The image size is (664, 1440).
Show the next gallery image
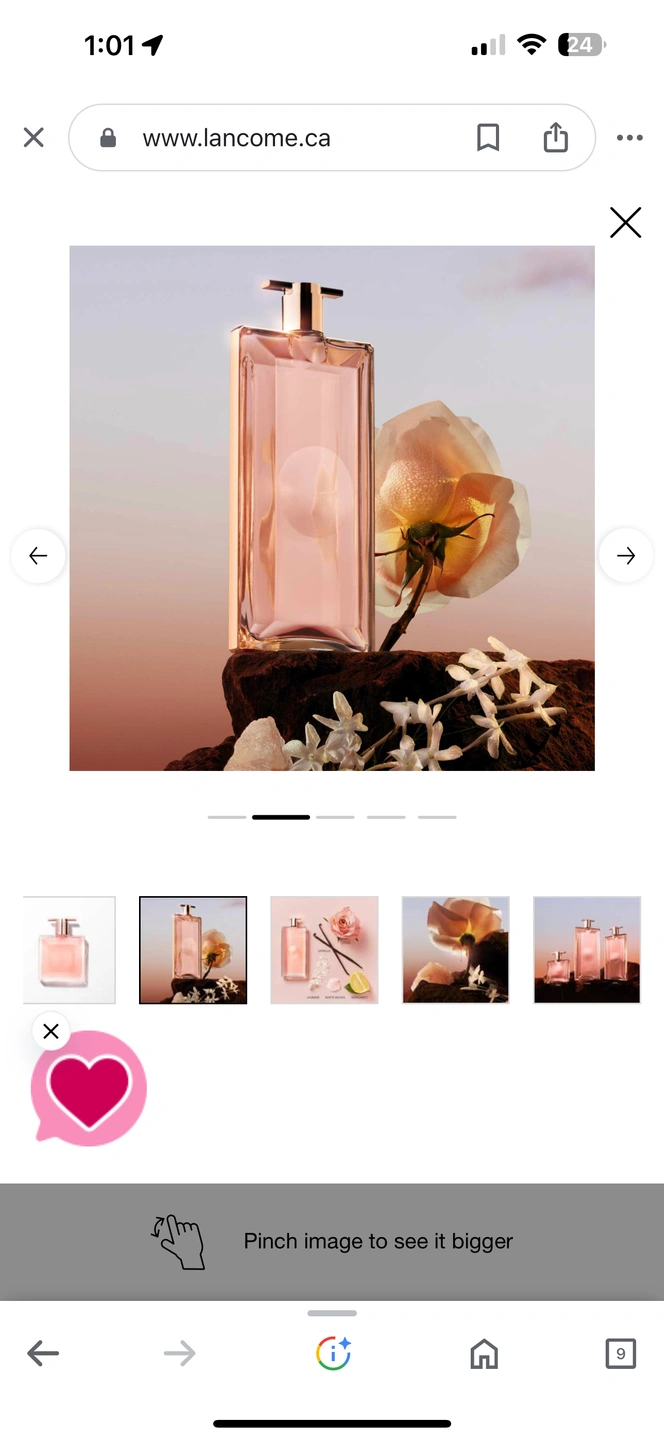[626, 556]
